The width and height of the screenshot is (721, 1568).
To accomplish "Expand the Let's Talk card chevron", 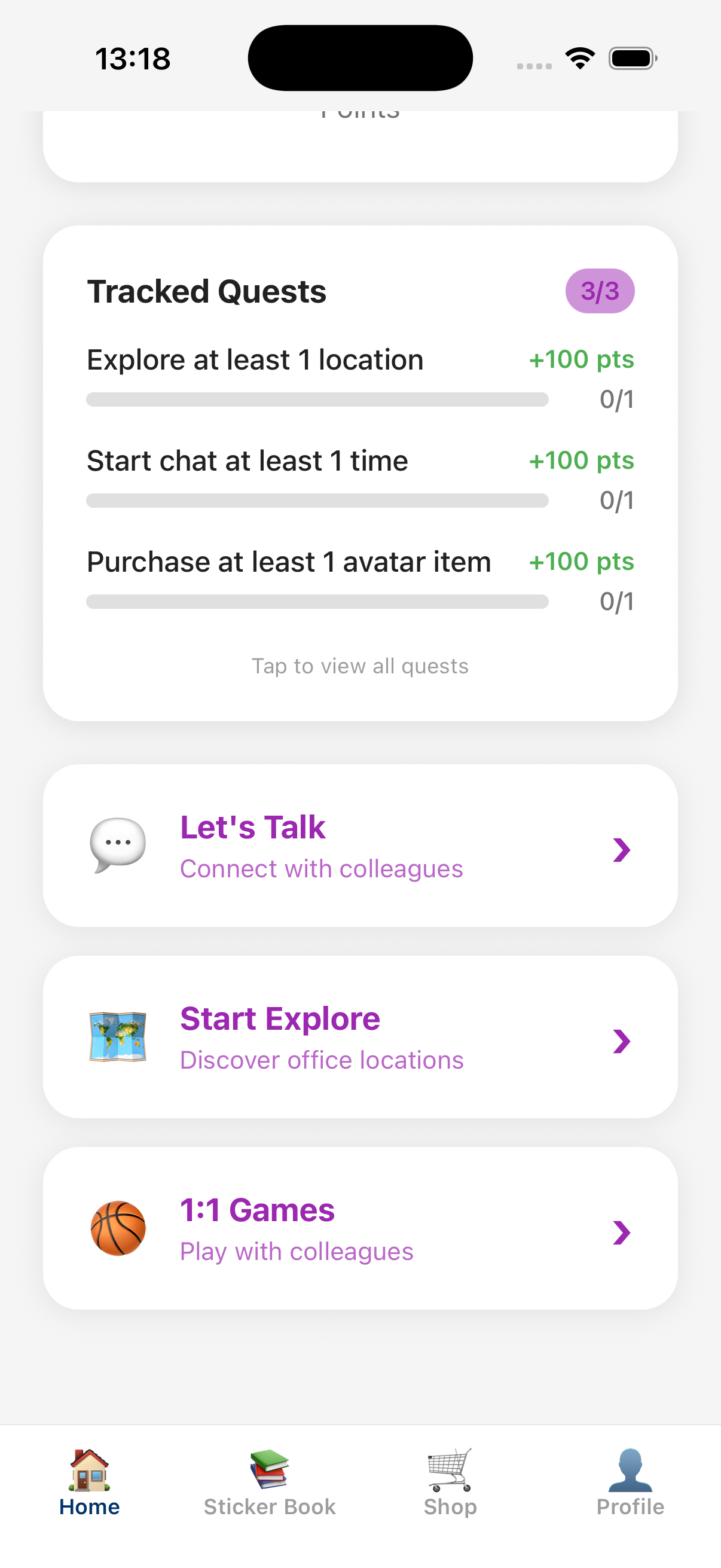I will pyautogui.click(x=622, y=850).
